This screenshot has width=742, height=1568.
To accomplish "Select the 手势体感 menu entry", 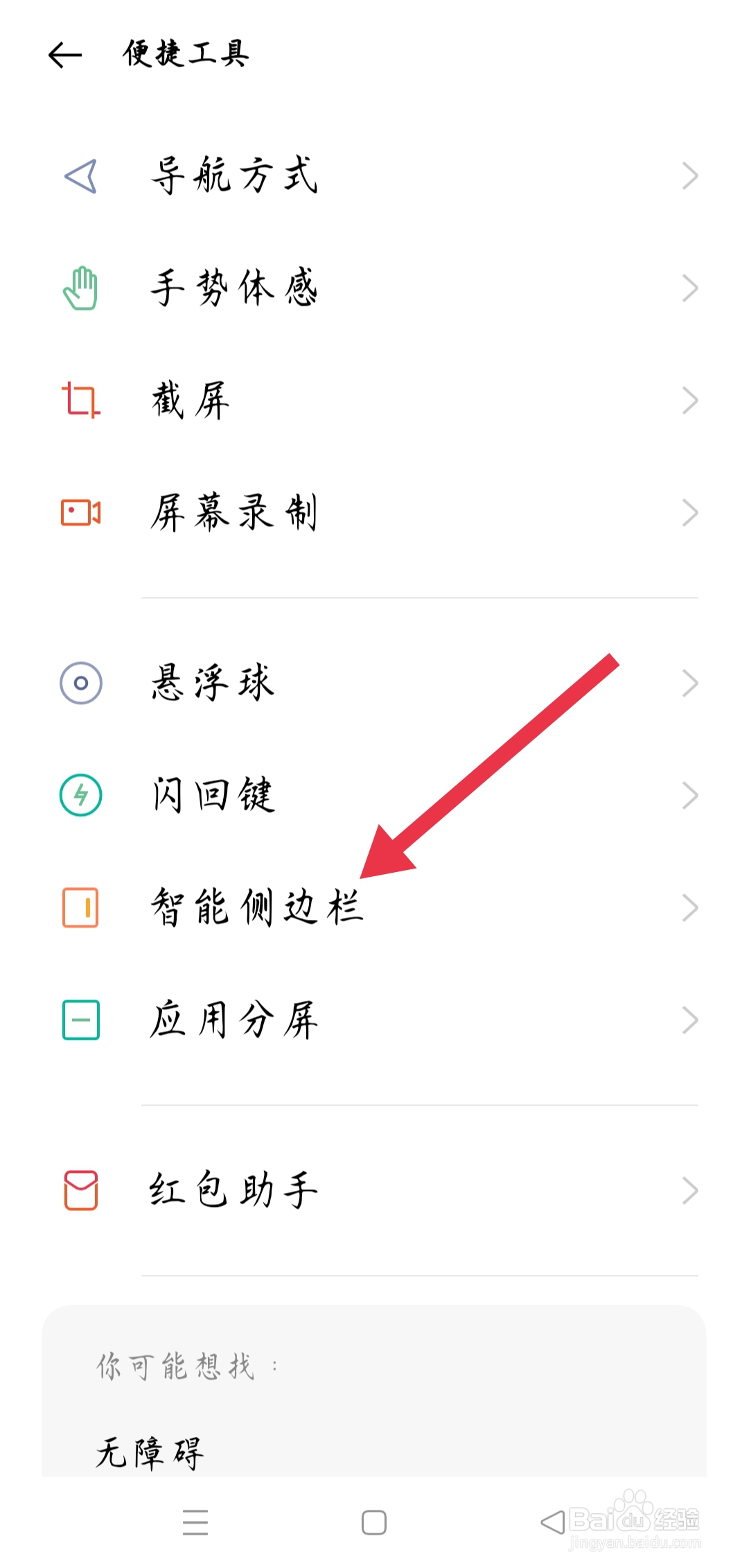I will click(236, 288).
